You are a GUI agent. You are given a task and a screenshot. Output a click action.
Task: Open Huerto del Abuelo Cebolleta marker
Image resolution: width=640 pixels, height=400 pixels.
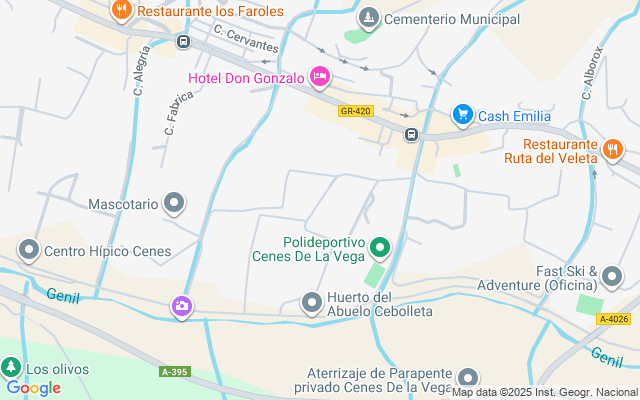point(313,303)
